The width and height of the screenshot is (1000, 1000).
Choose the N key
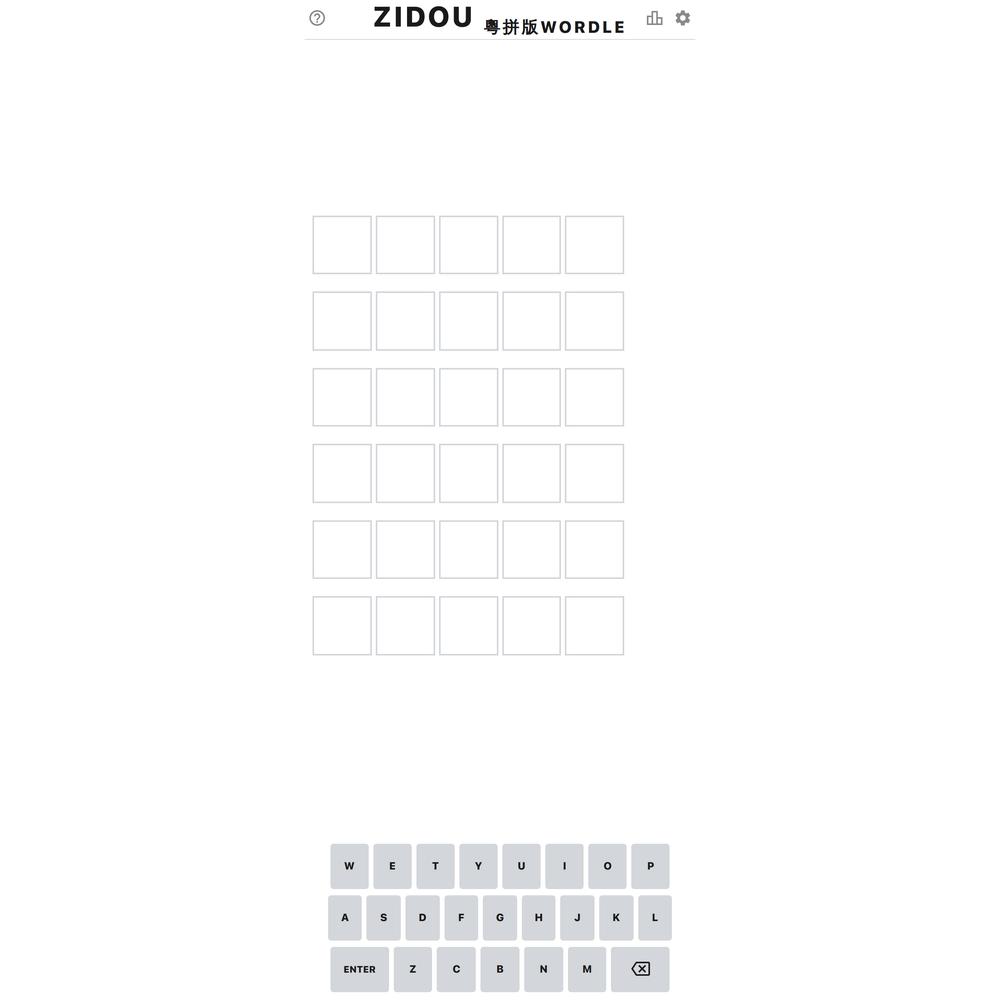point(543,969)
